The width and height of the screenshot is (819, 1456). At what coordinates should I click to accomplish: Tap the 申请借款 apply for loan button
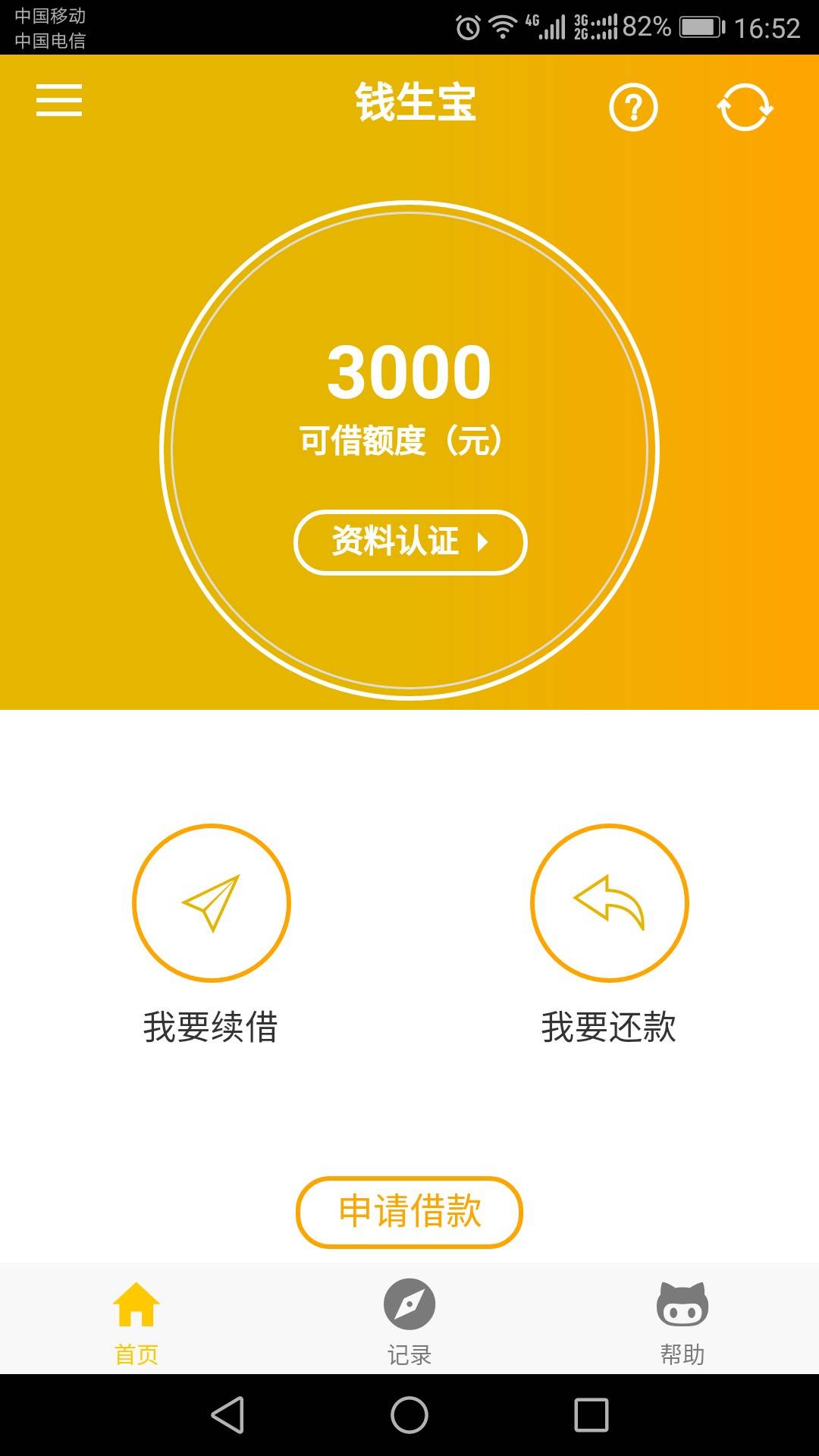pos(409,1212)
